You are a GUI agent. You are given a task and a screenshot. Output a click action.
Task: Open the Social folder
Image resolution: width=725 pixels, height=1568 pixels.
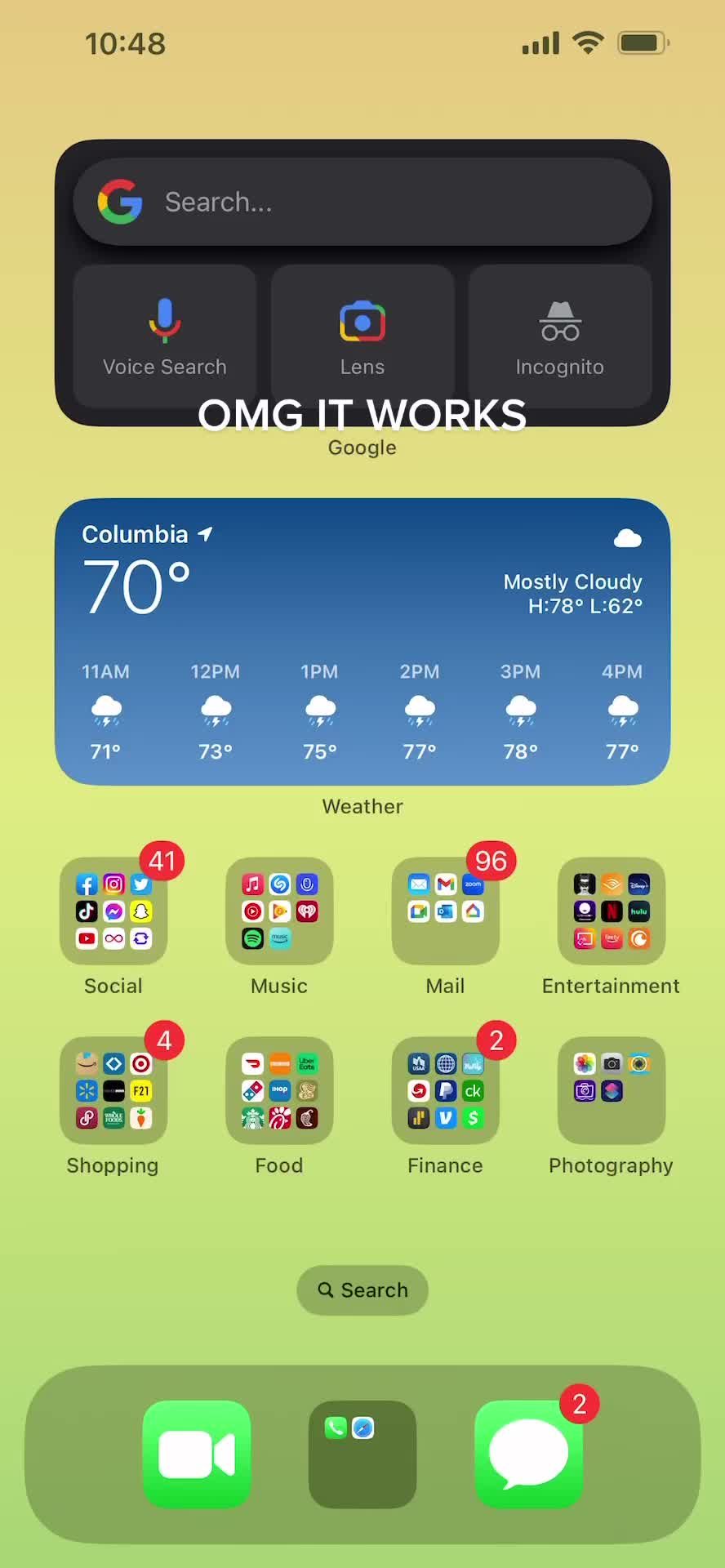pyautogui.click(x=113, y=911)
